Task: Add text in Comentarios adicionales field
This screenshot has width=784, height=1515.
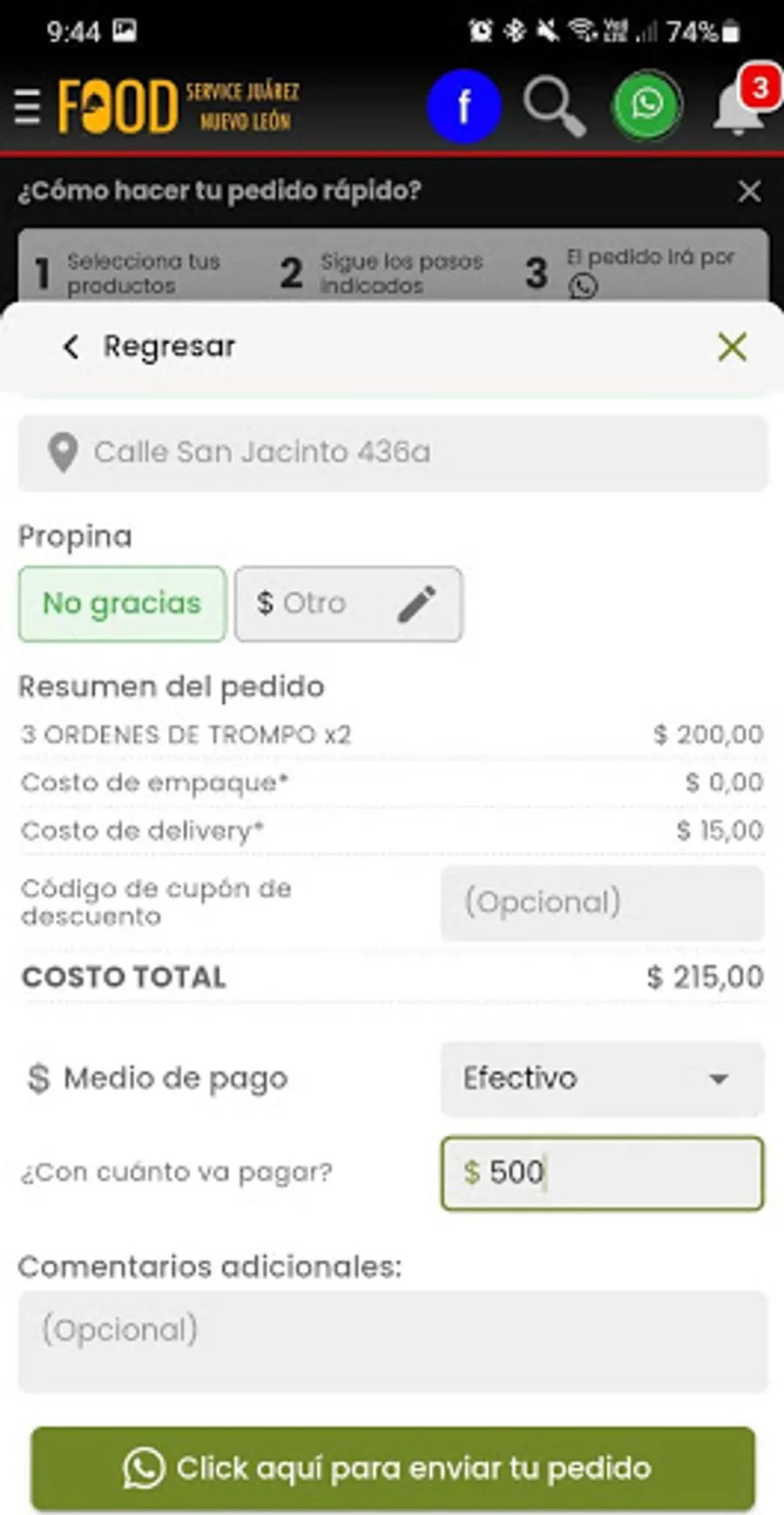Action: pyautogui.click(x=392, y=1341)
